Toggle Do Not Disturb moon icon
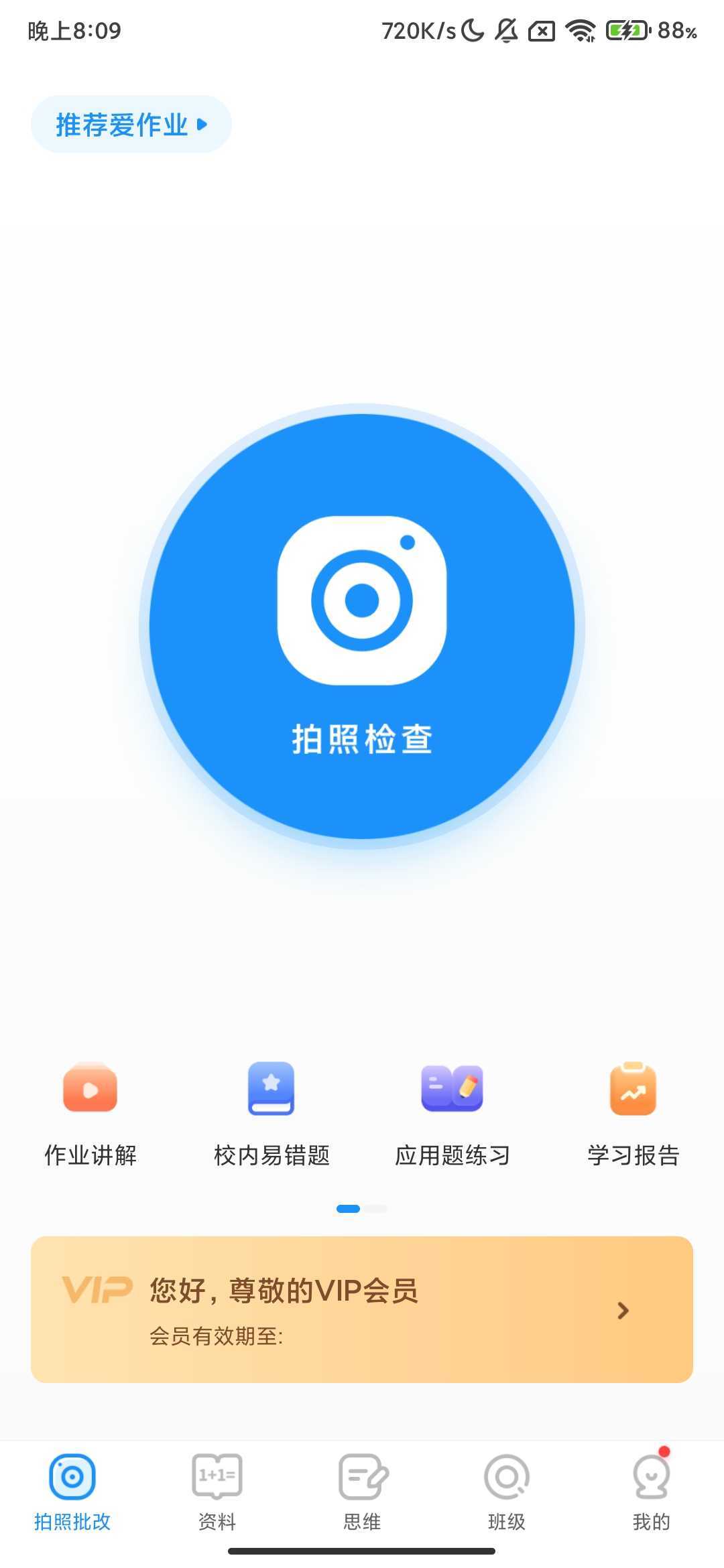724x1568 pixels. pos(472,30)
